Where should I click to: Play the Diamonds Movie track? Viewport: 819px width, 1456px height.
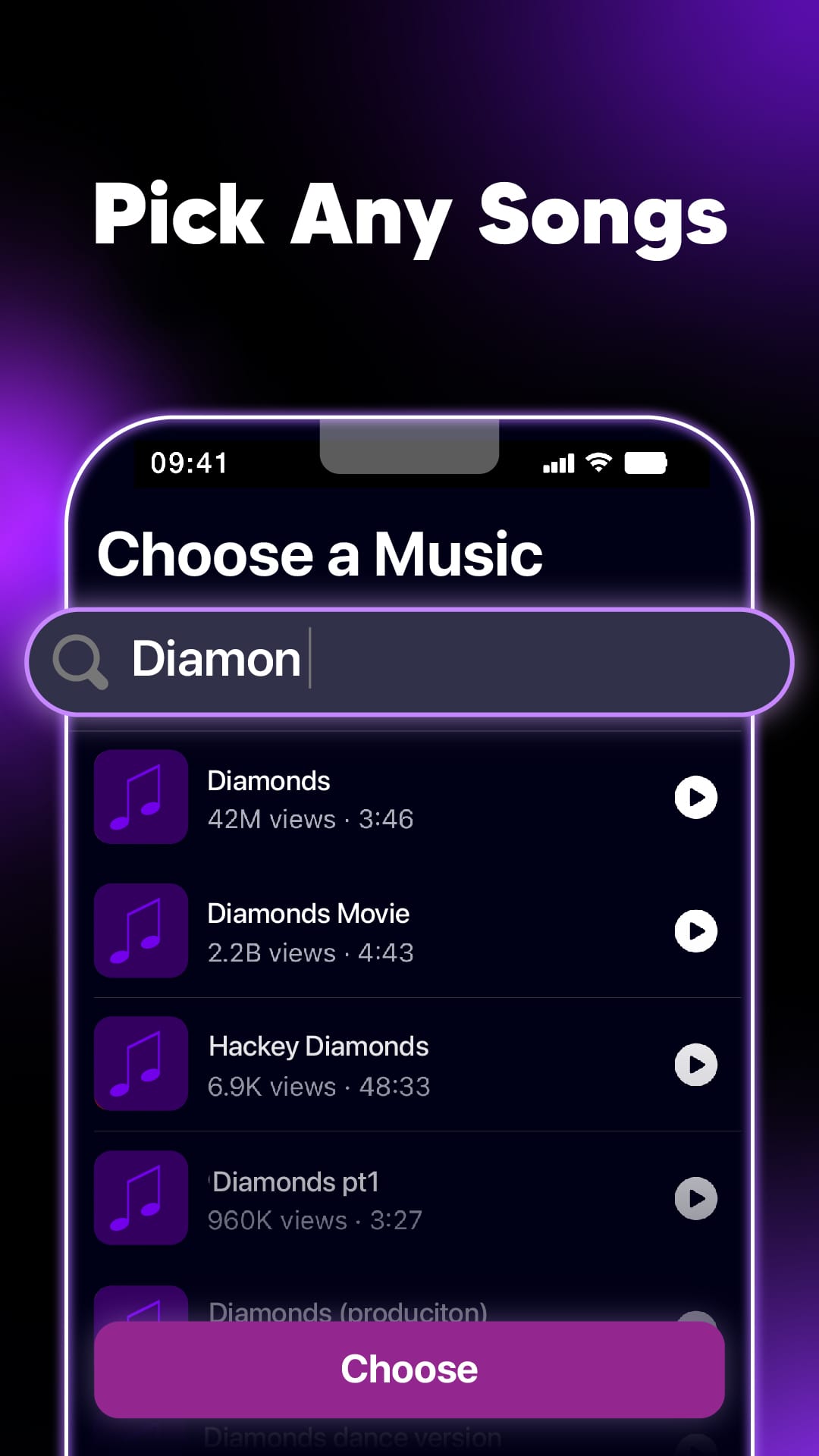tap(695, 932)
